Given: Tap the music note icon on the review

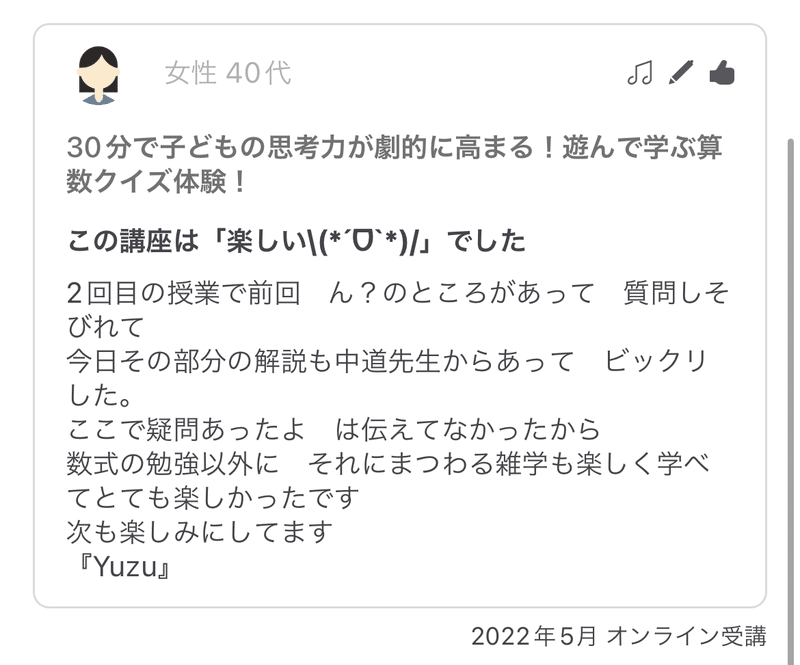Looking at the screenshot, I should point(639,73).
